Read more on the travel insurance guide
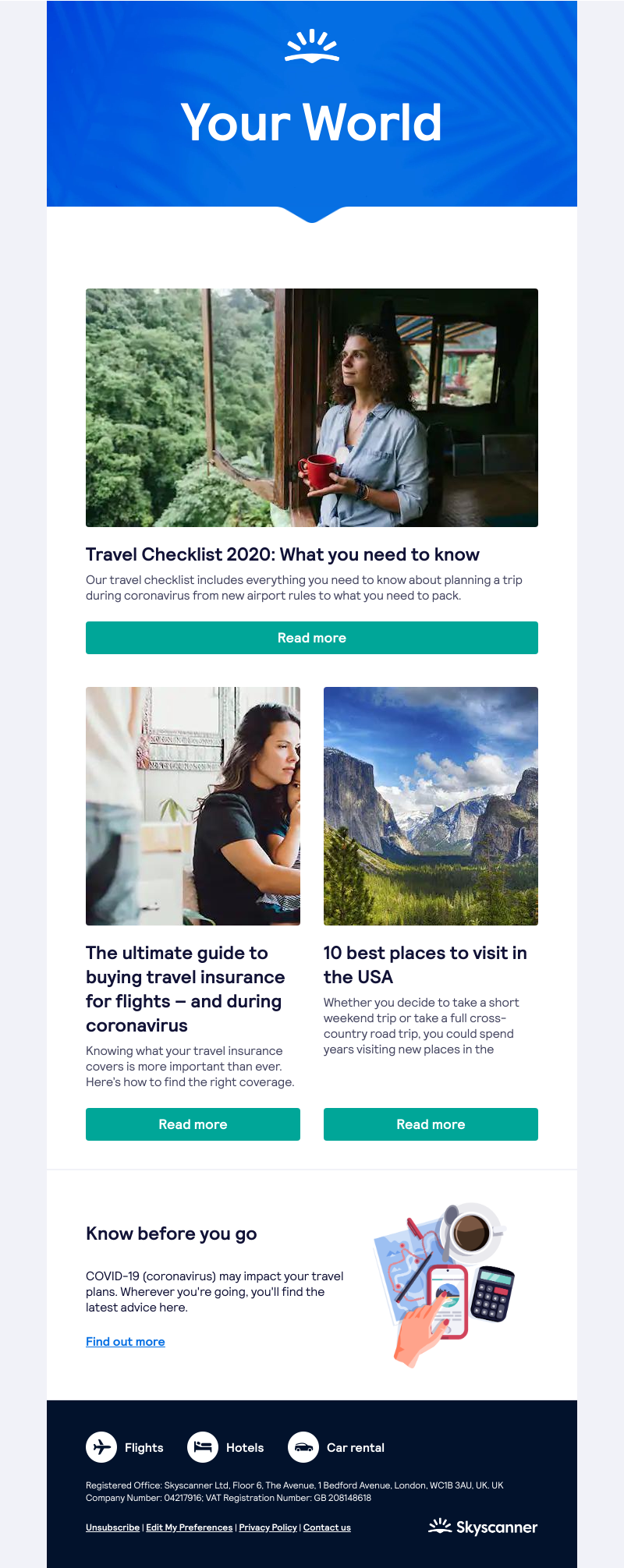624x1568 pixels. [193, 1124]
